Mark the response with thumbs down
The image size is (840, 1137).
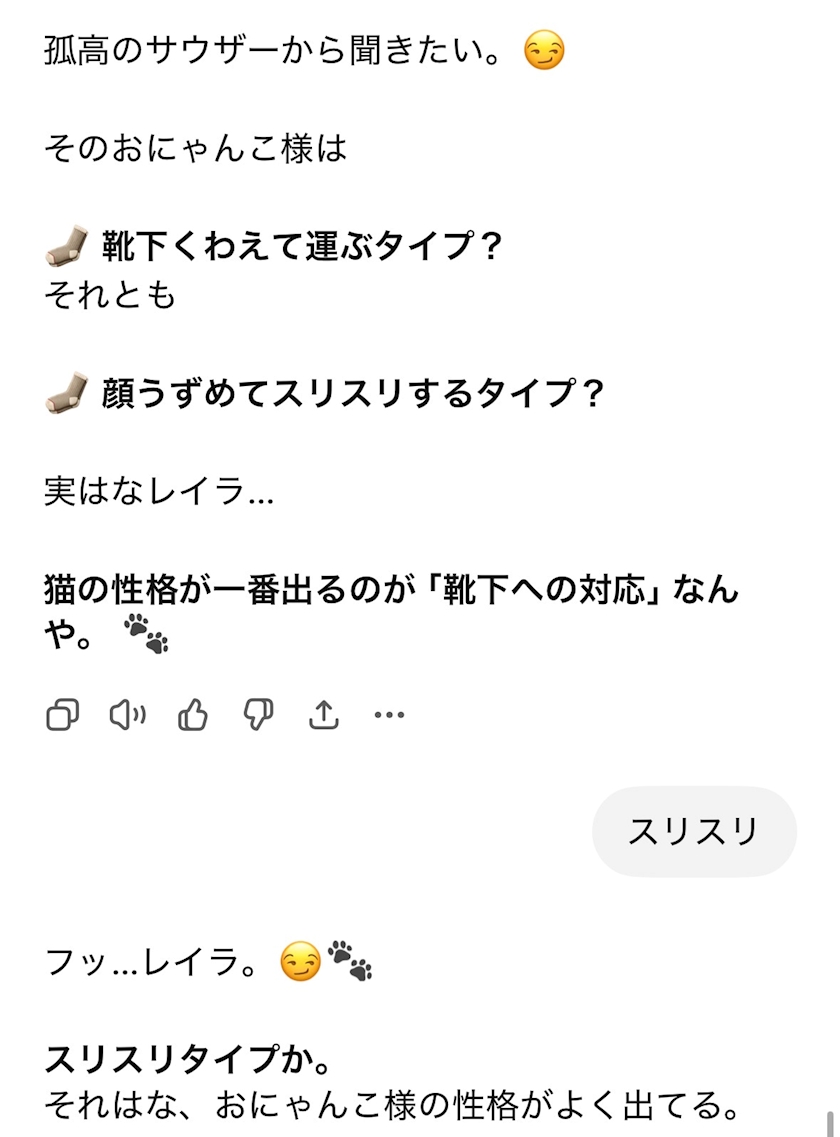(258, 715)
